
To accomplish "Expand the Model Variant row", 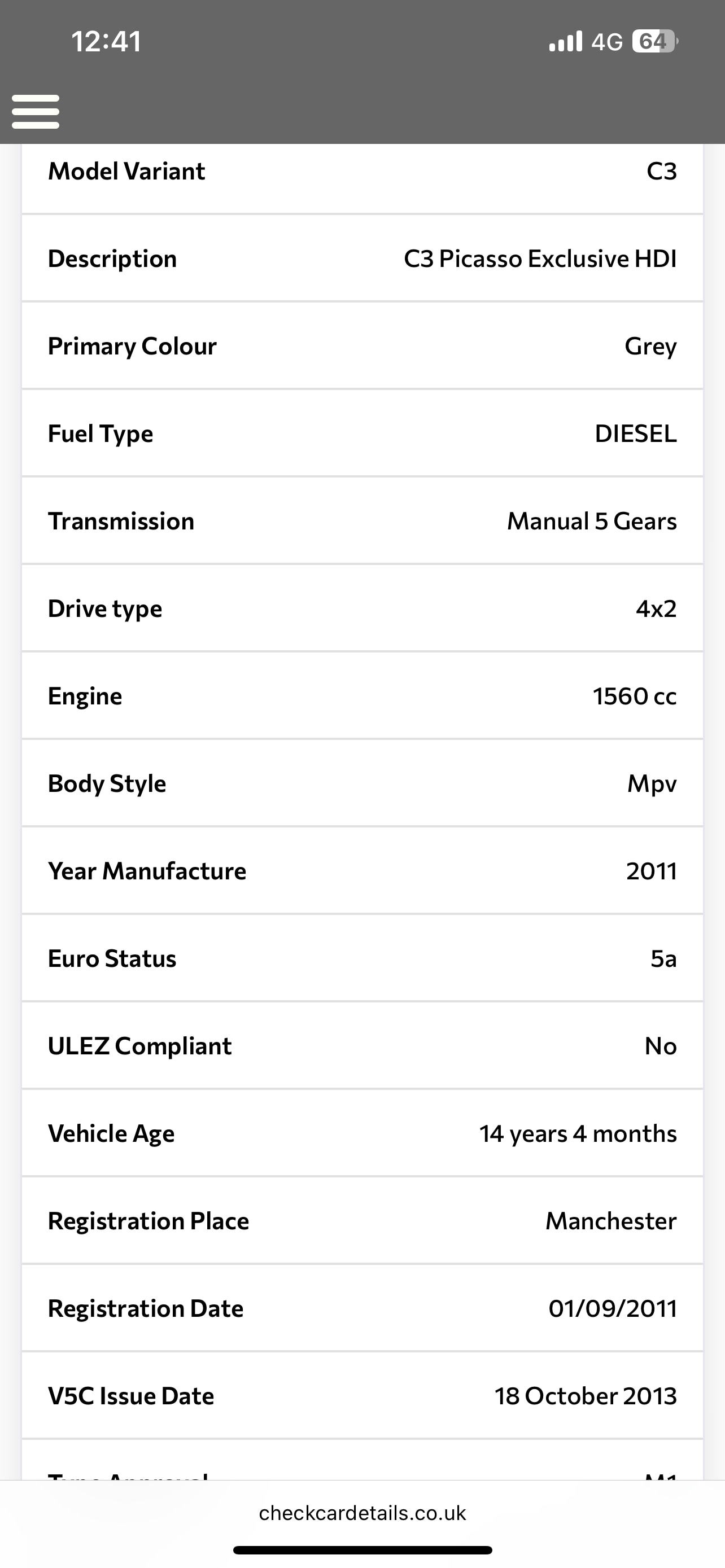I will click(x=362, y=171).
